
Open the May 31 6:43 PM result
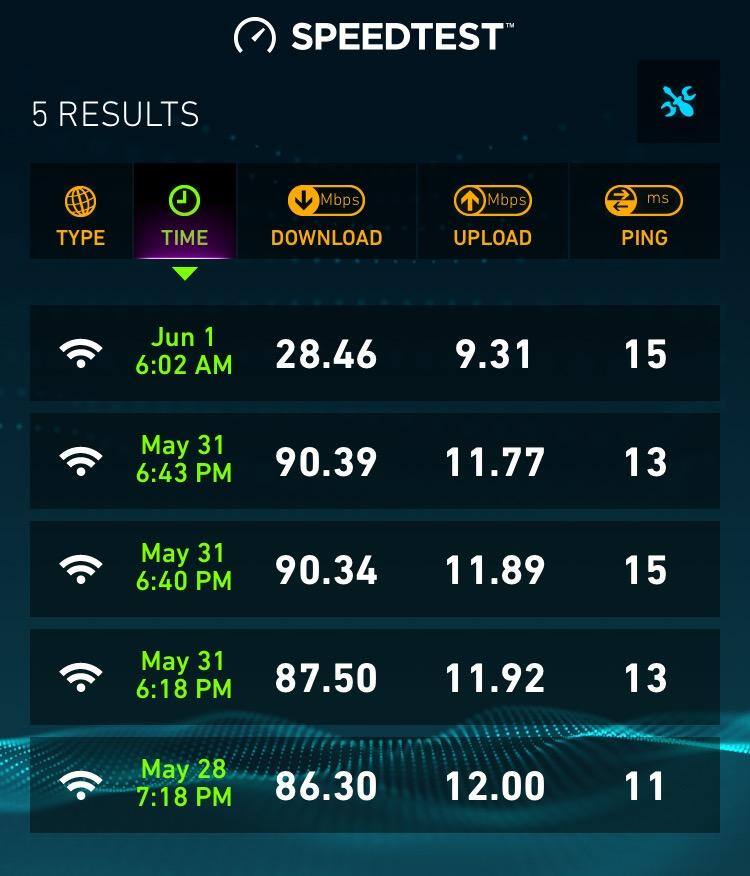click(374, 461)
